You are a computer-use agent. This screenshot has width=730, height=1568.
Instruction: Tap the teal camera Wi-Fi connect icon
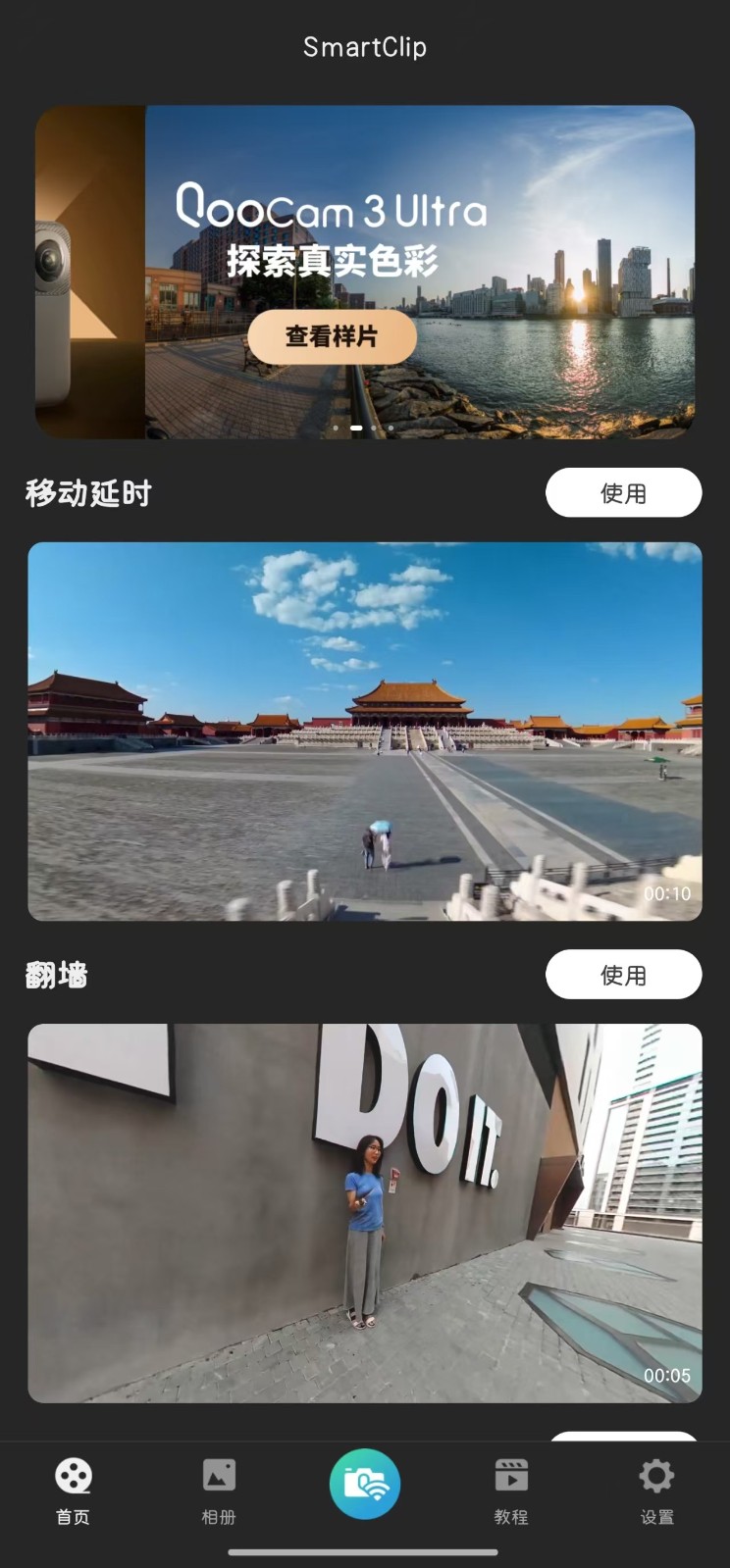[x=365, y=1484]
